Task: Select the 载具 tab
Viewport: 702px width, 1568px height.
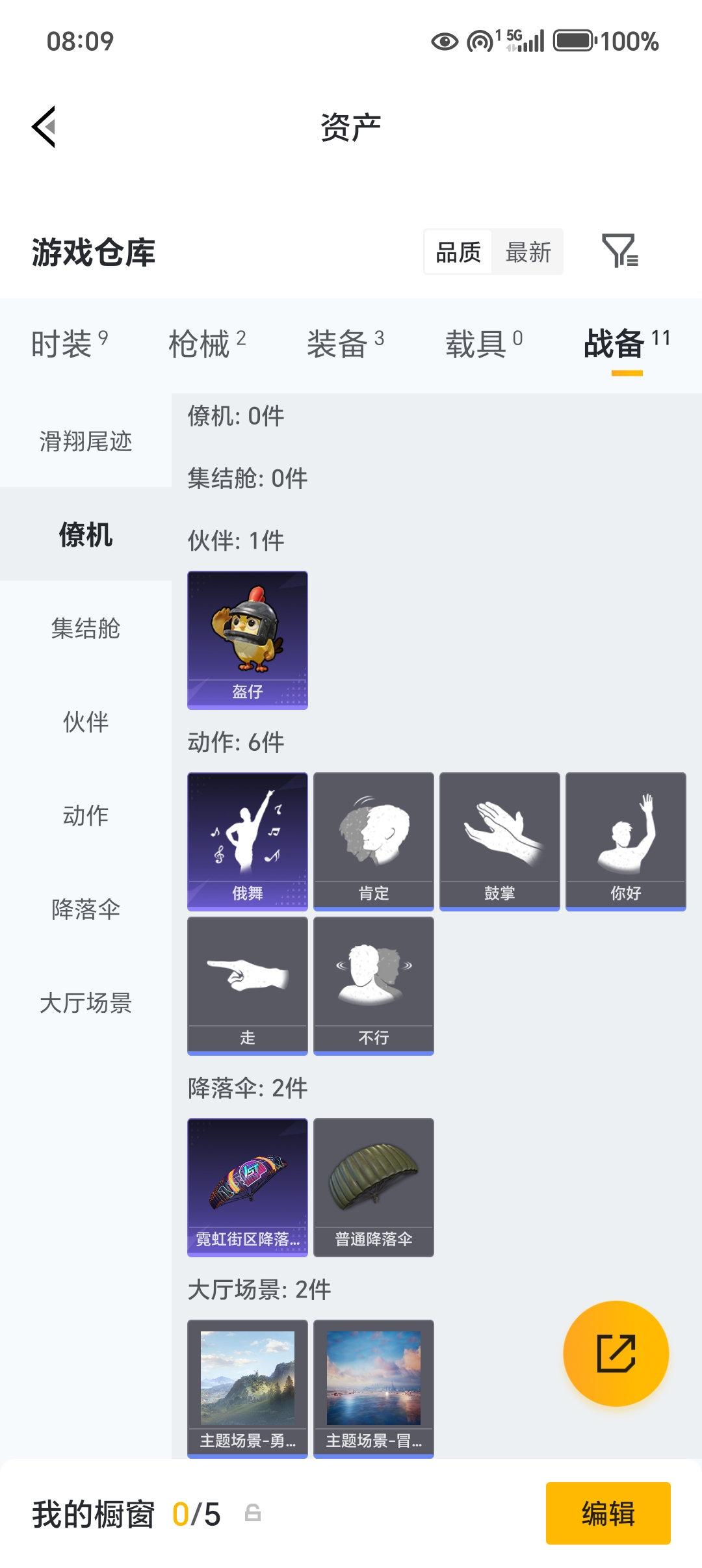Action: coord(484,343)
